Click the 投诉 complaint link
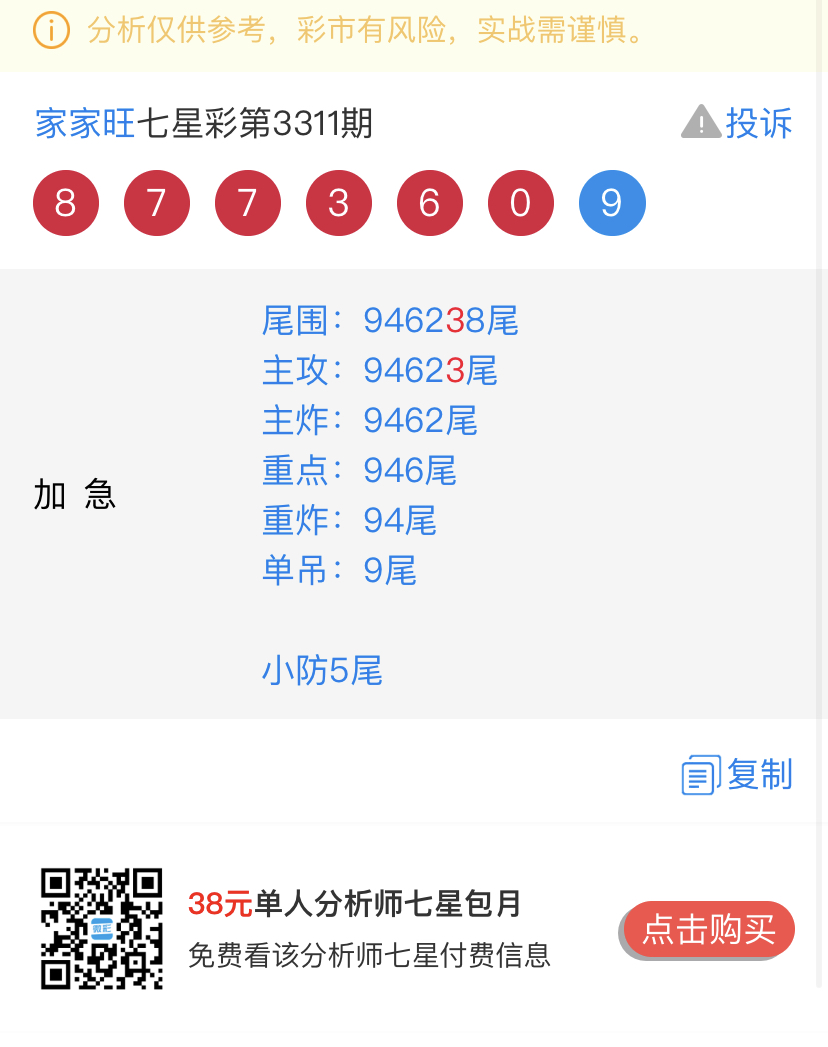This screenshot has width=828, height=1047. [760, 122]
